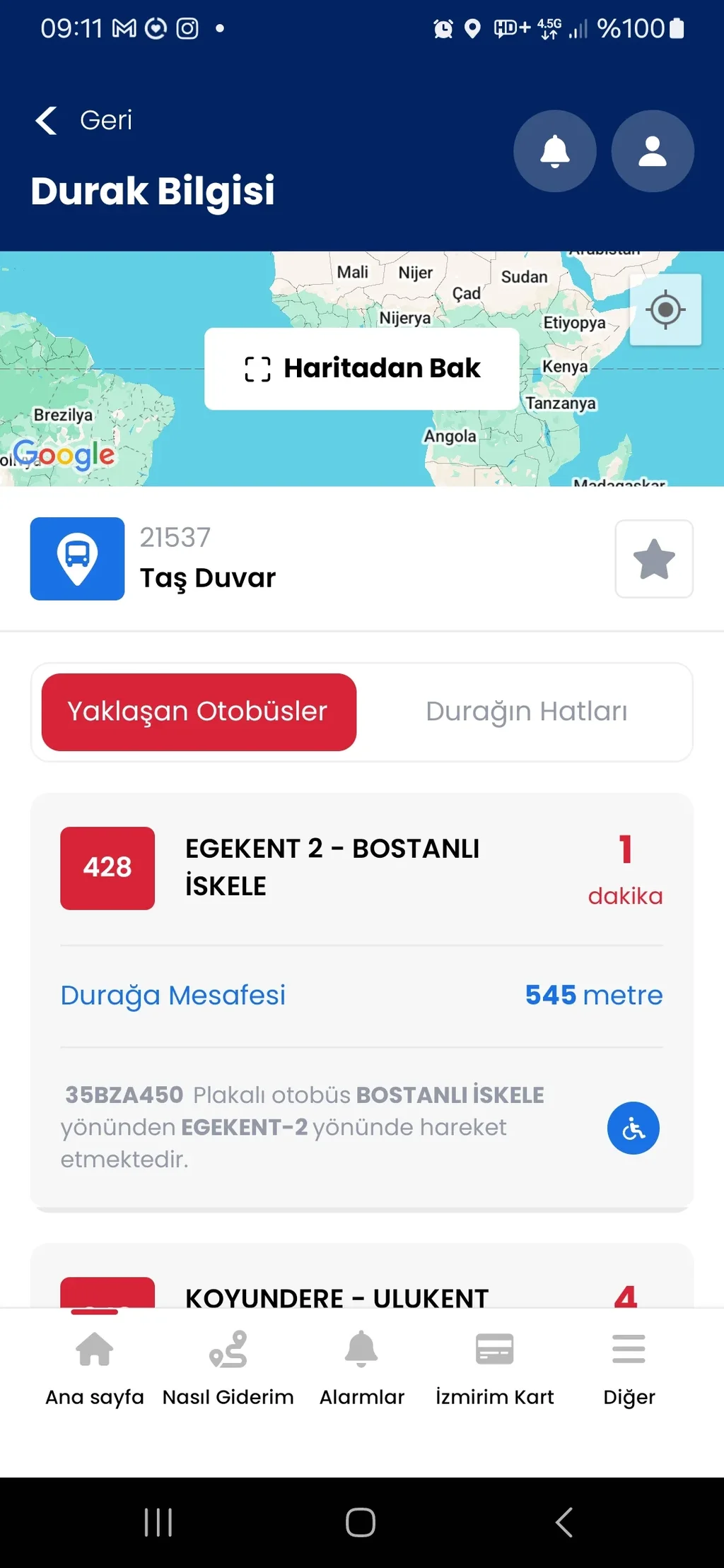724x1568 pixels.
Task: Tap the wheelchair accessibility icon
Action: tap(633, 1128)
